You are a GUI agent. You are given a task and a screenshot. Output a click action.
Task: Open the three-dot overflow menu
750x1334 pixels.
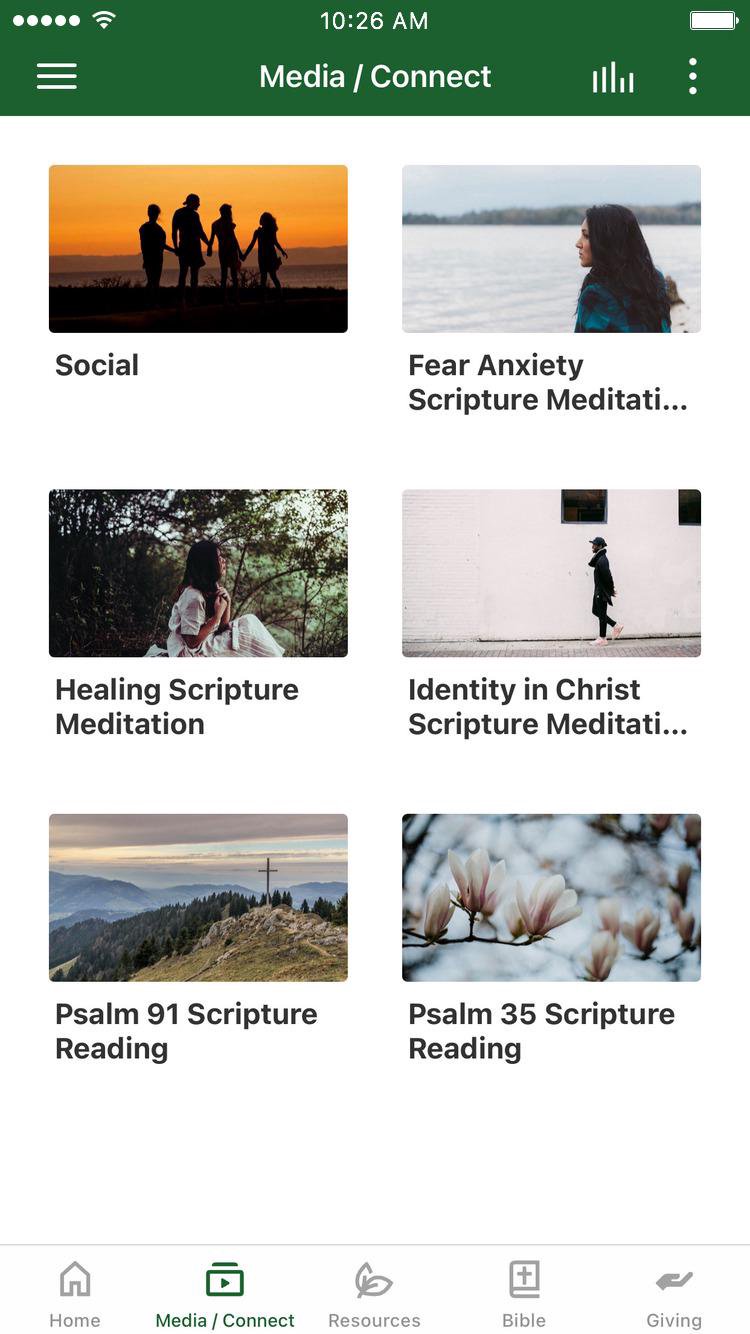pyautogui.click(x=692, y=77)
